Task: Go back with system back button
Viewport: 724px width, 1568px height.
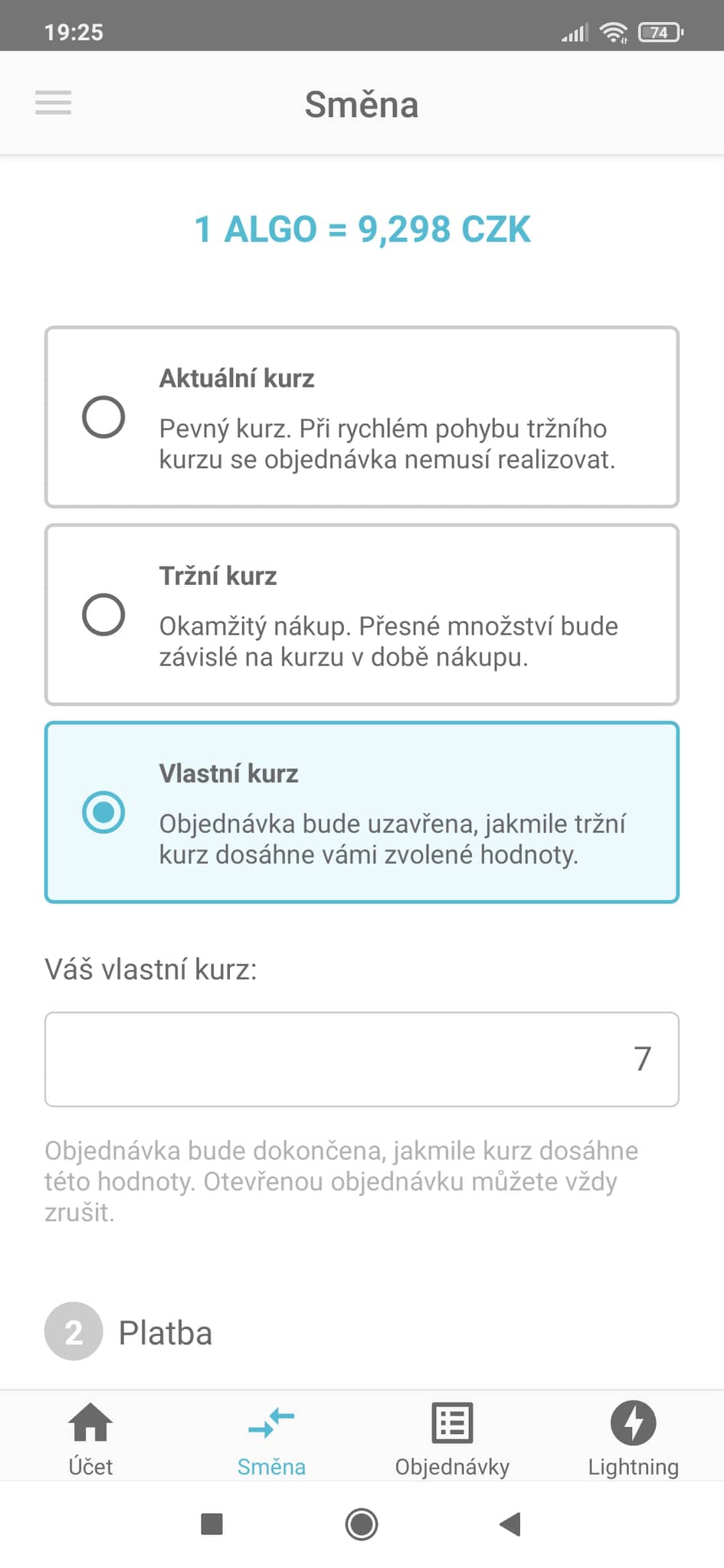Action: coord(510,1524)
